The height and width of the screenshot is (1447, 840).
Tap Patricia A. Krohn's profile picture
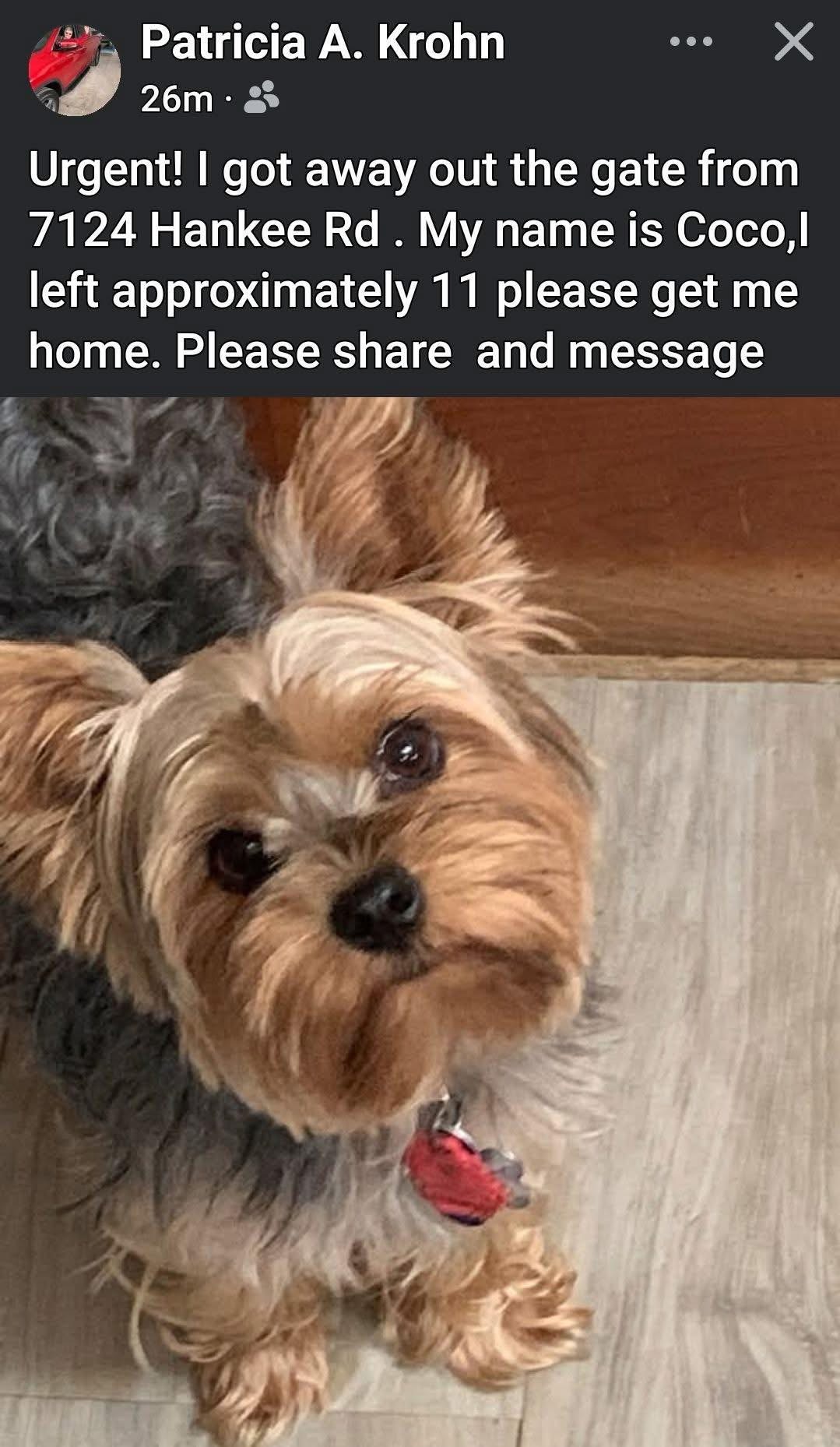tap(74, 69)
